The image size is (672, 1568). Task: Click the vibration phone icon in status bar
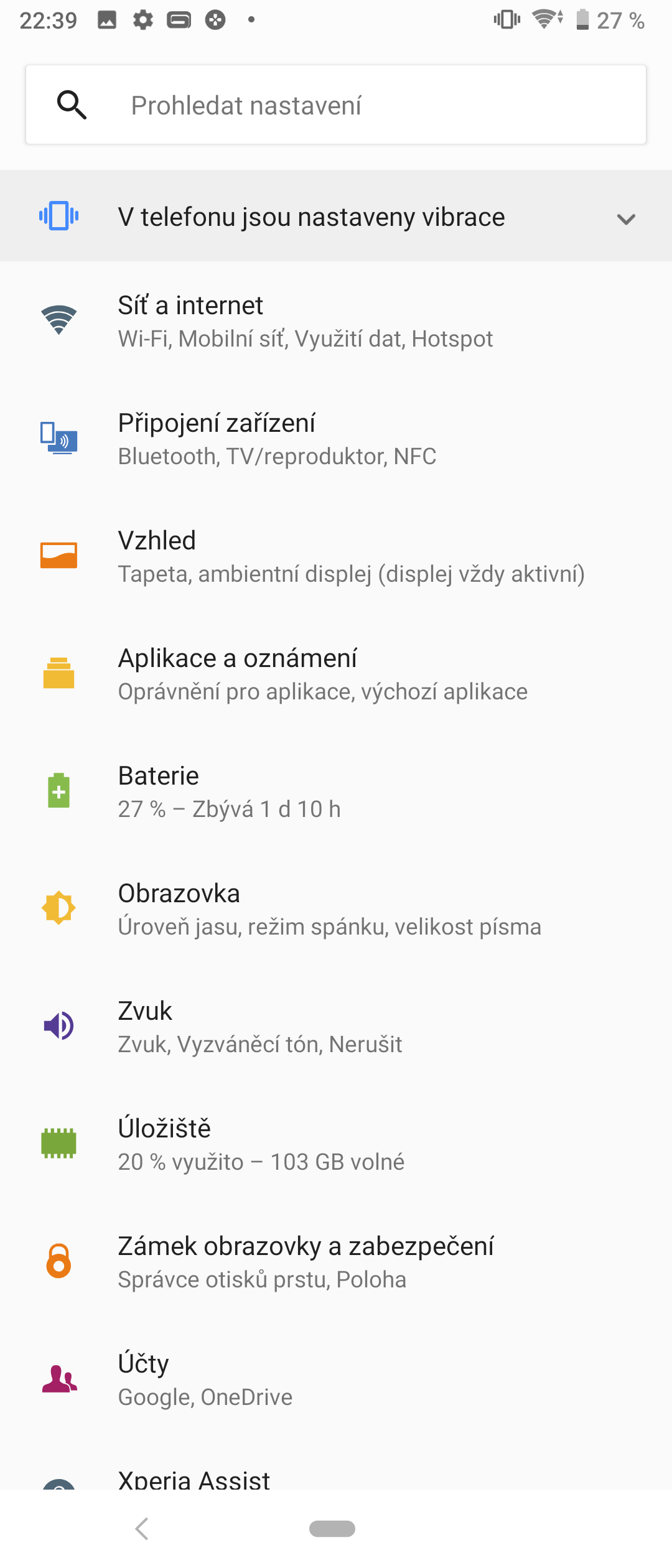[506, 20]
